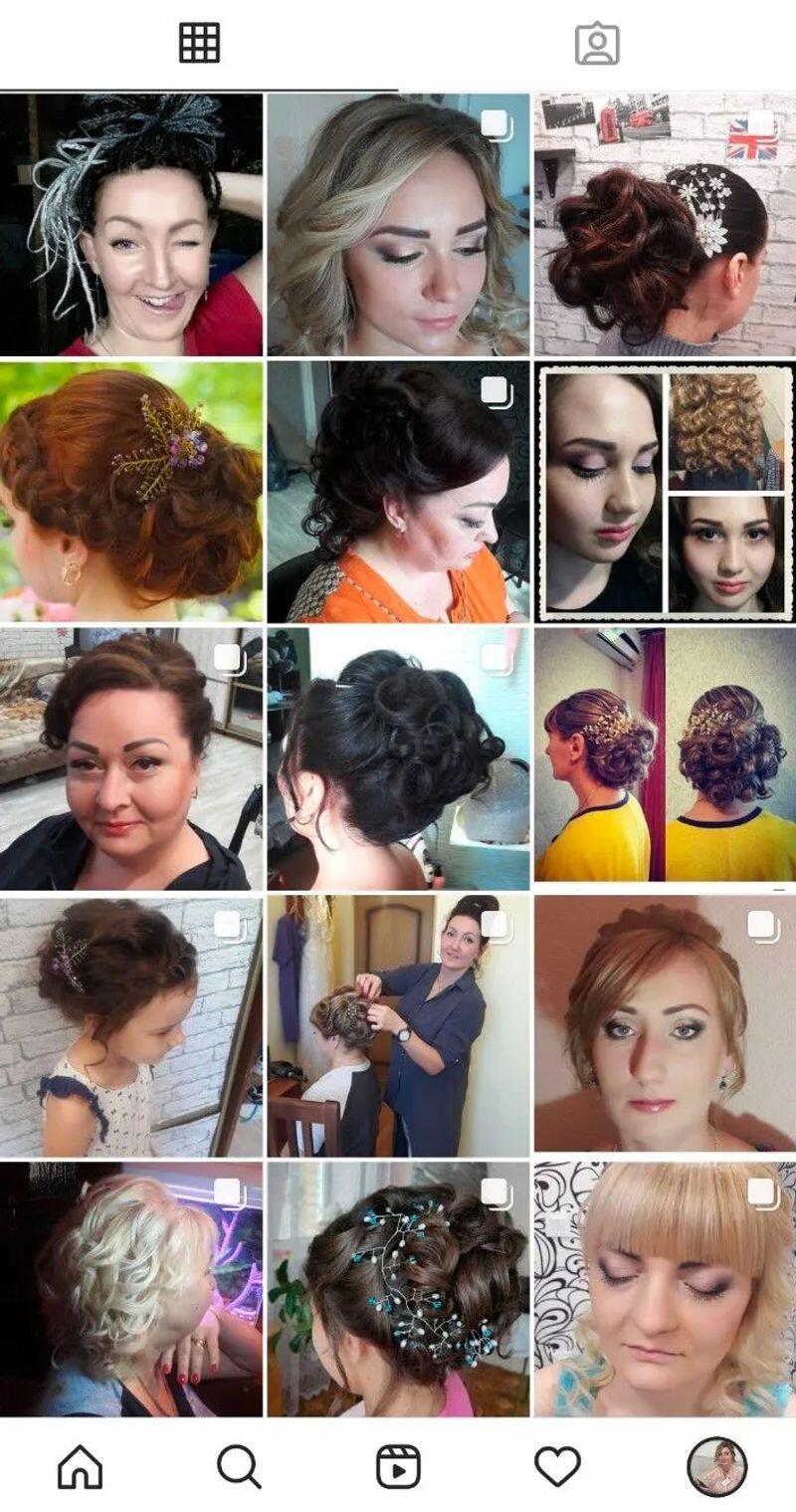Open the Reels tab

click(398, 1466)
